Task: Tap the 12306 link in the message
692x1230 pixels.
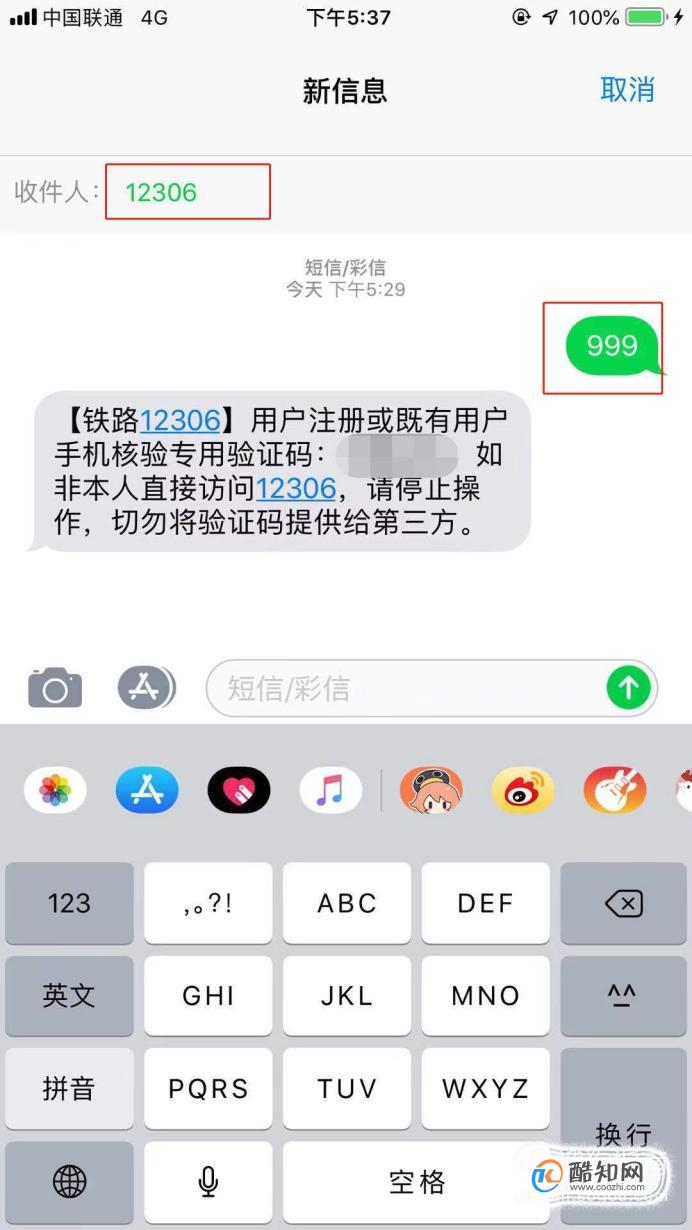Action: [180, 418]
